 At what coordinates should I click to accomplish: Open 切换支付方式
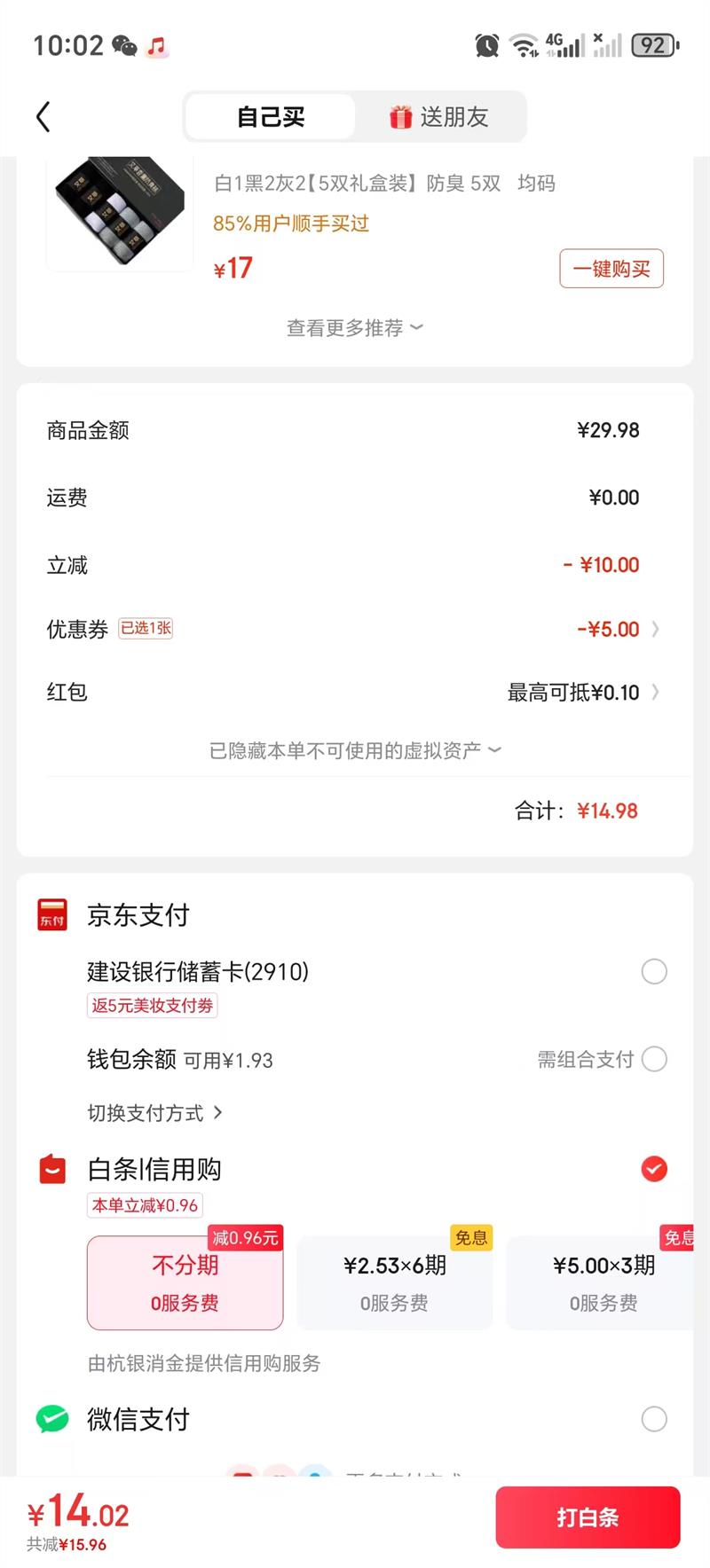(x=154, y=1113)
